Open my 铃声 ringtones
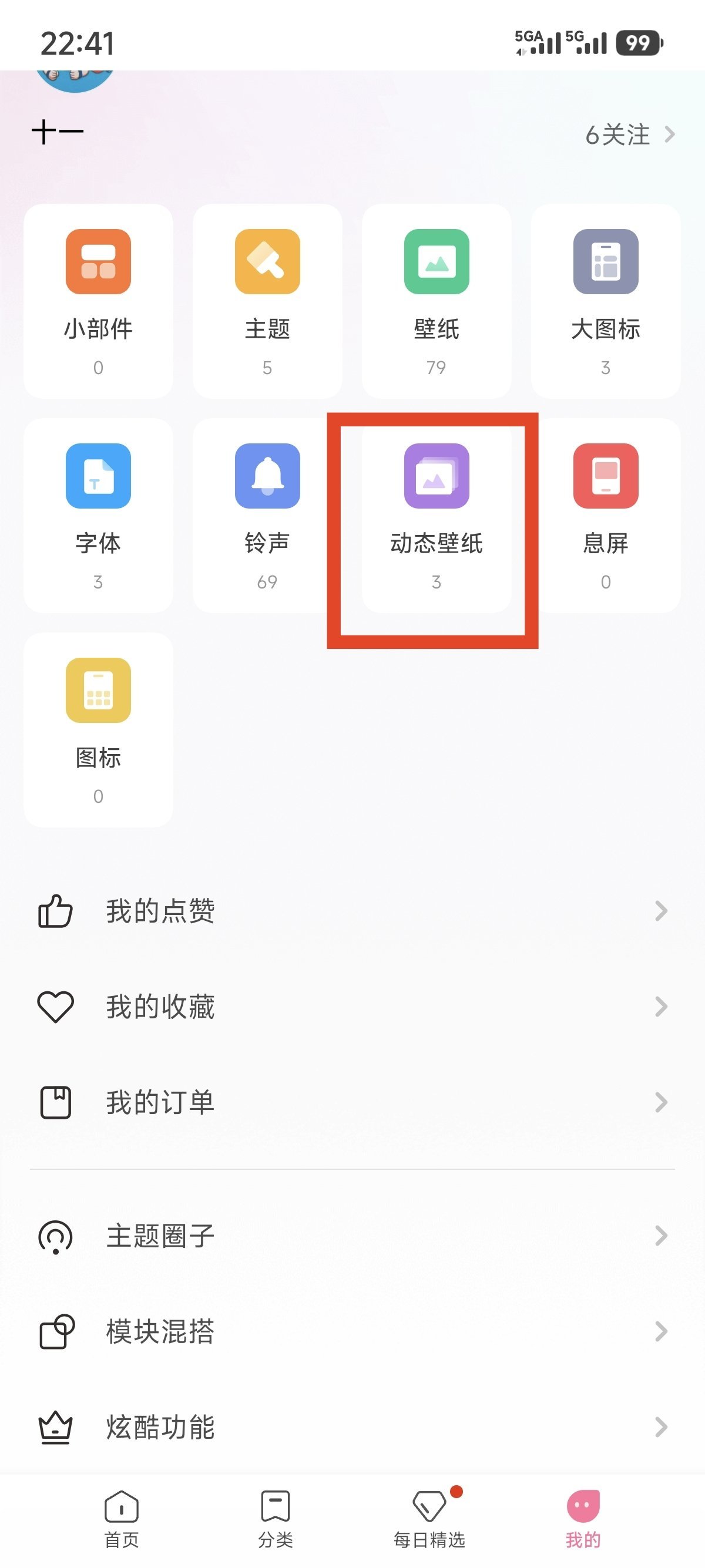 coord(267,516)
